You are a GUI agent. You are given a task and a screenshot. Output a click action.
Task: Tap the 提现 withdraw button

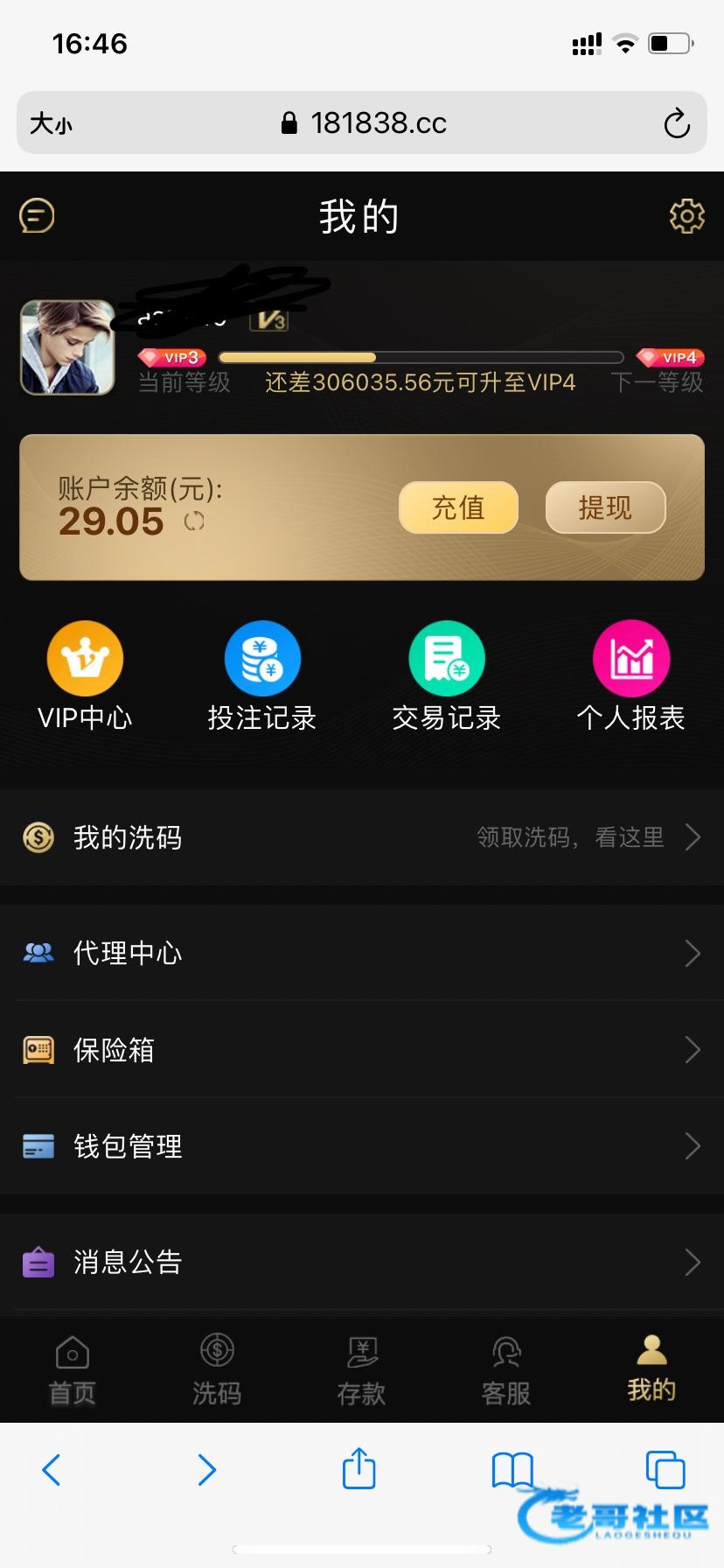point(605,507)
